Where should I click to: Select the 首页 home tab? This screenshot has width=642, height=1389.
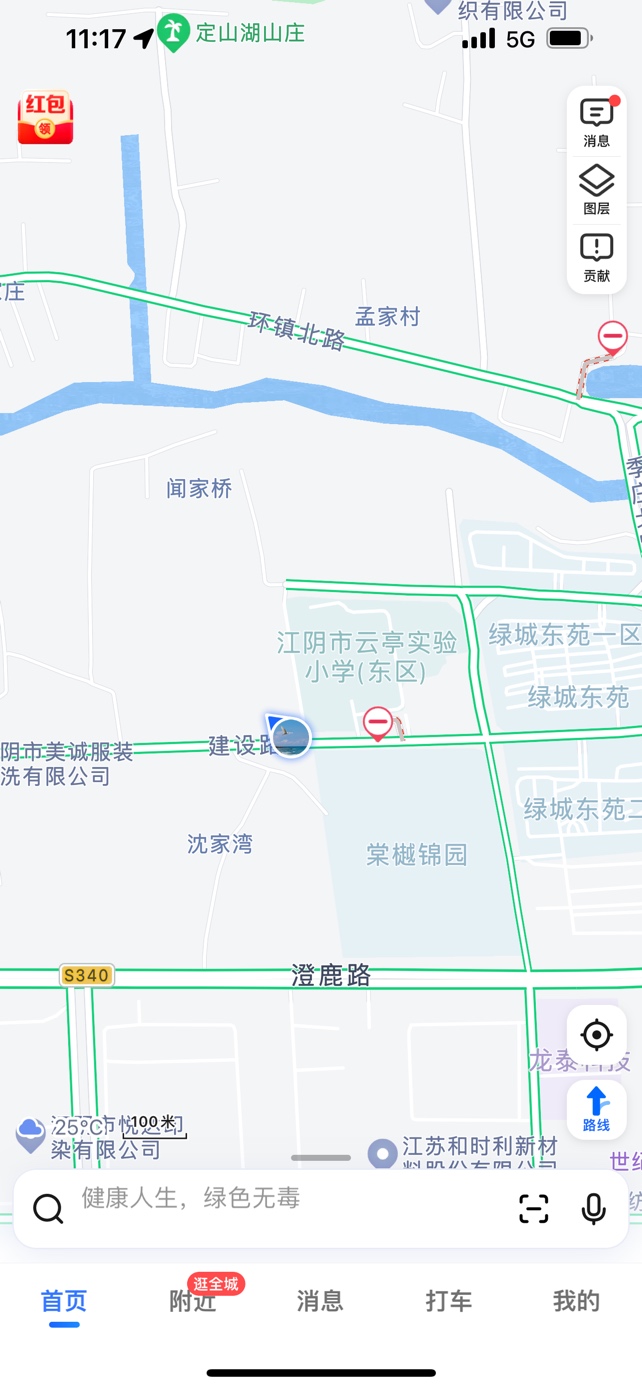64,1301
